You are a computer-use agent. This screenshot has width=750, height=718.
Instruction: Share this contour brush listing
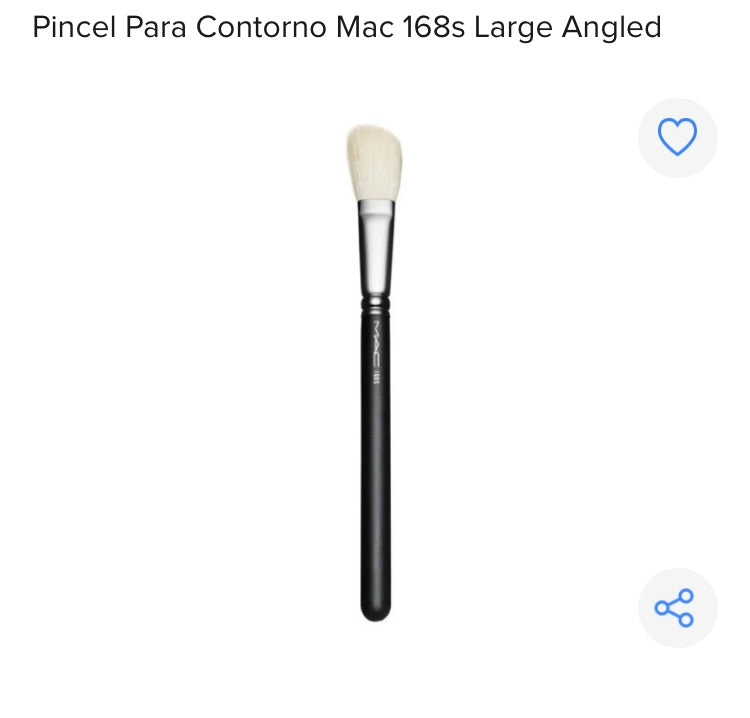click(x=675, y=608)
